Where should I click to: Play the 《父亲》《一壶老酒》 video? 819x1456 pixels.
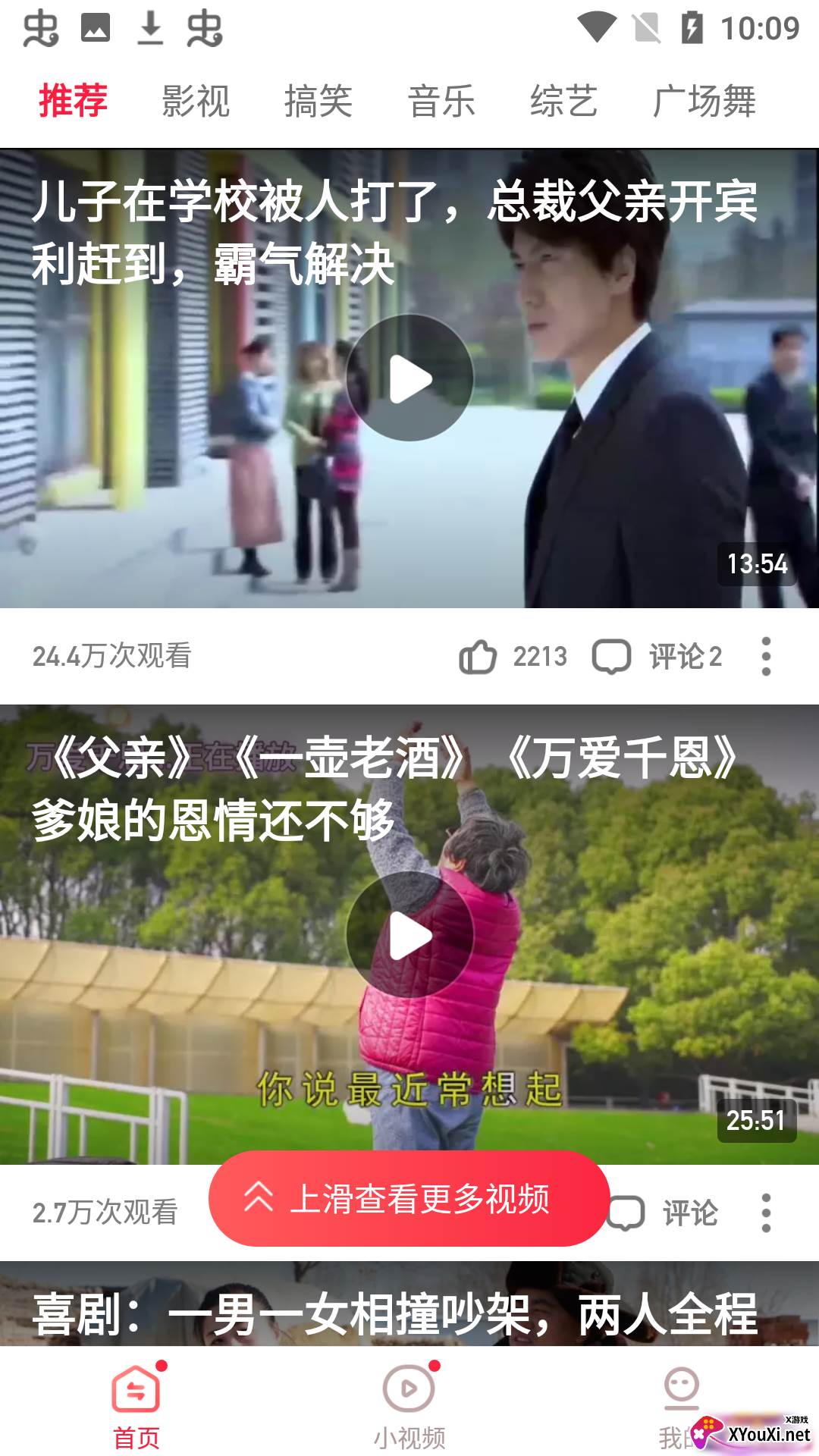(x=409, y=935)
